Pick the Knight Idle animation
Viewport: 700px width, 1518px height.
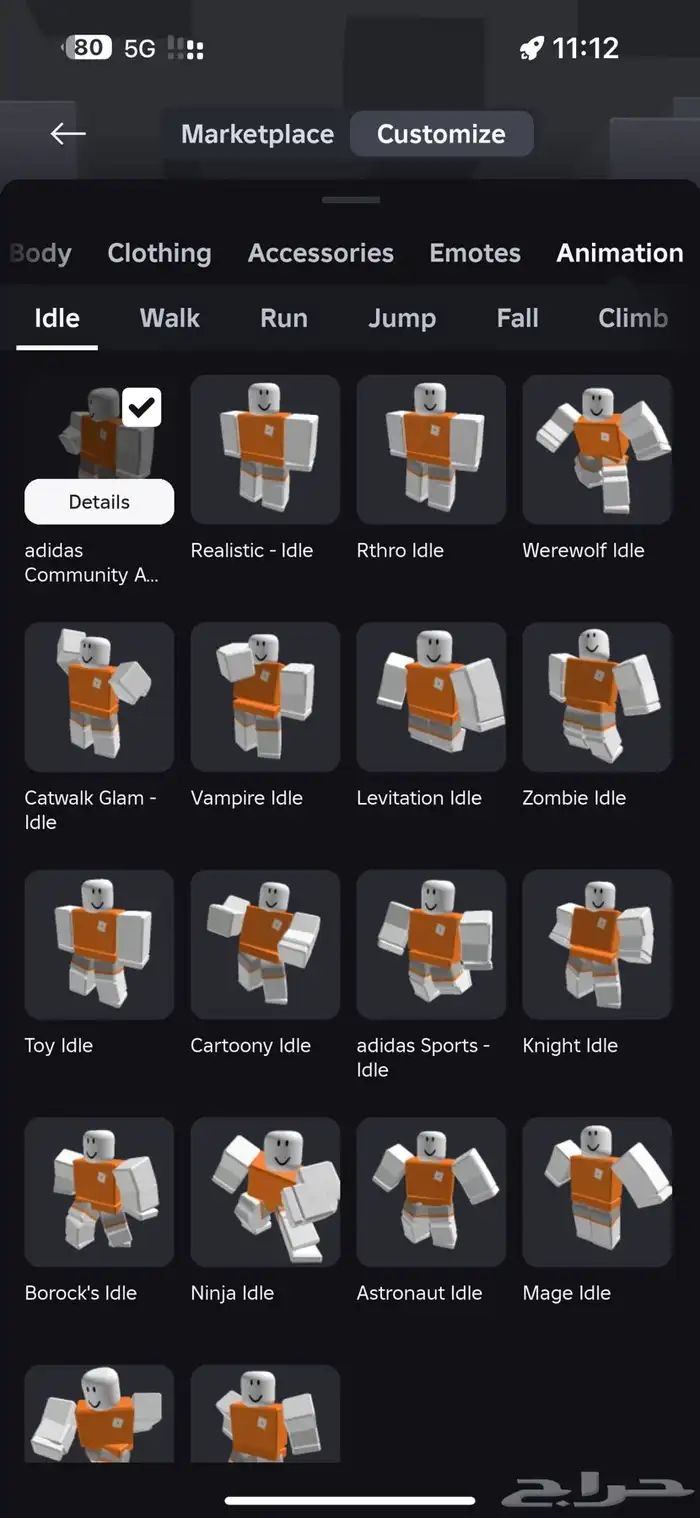(x=597, y=944)
